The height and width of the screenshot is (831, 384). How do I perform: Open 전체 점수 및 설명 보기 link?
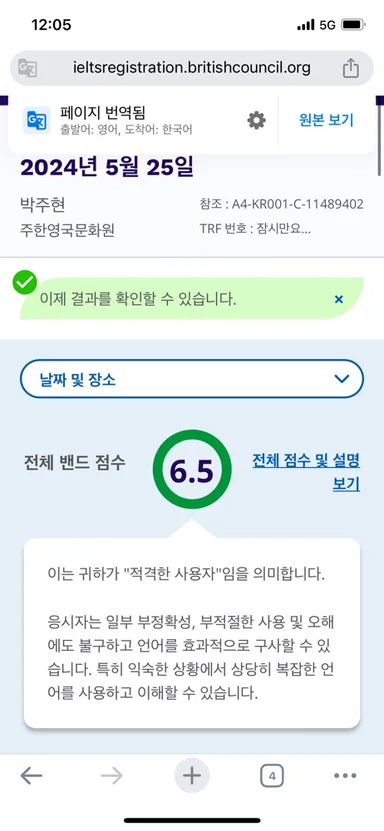[x=306, y=472]
